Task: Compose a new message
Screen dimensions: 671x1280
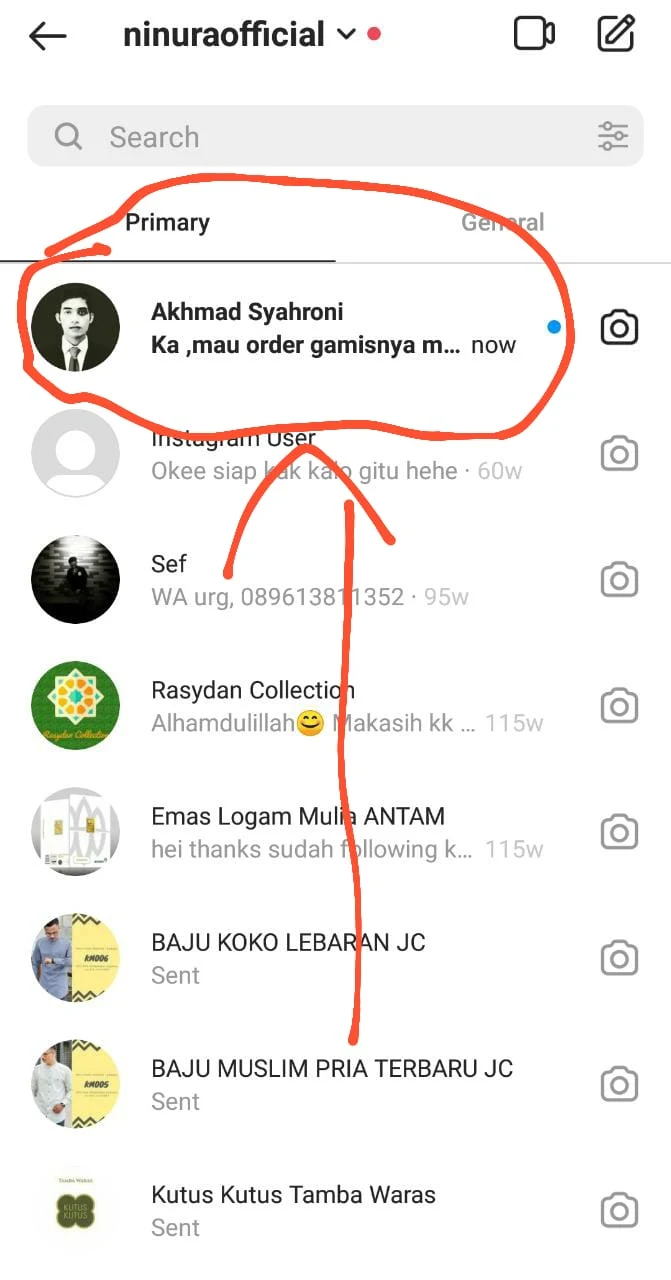Action: (x=616, y=35)
